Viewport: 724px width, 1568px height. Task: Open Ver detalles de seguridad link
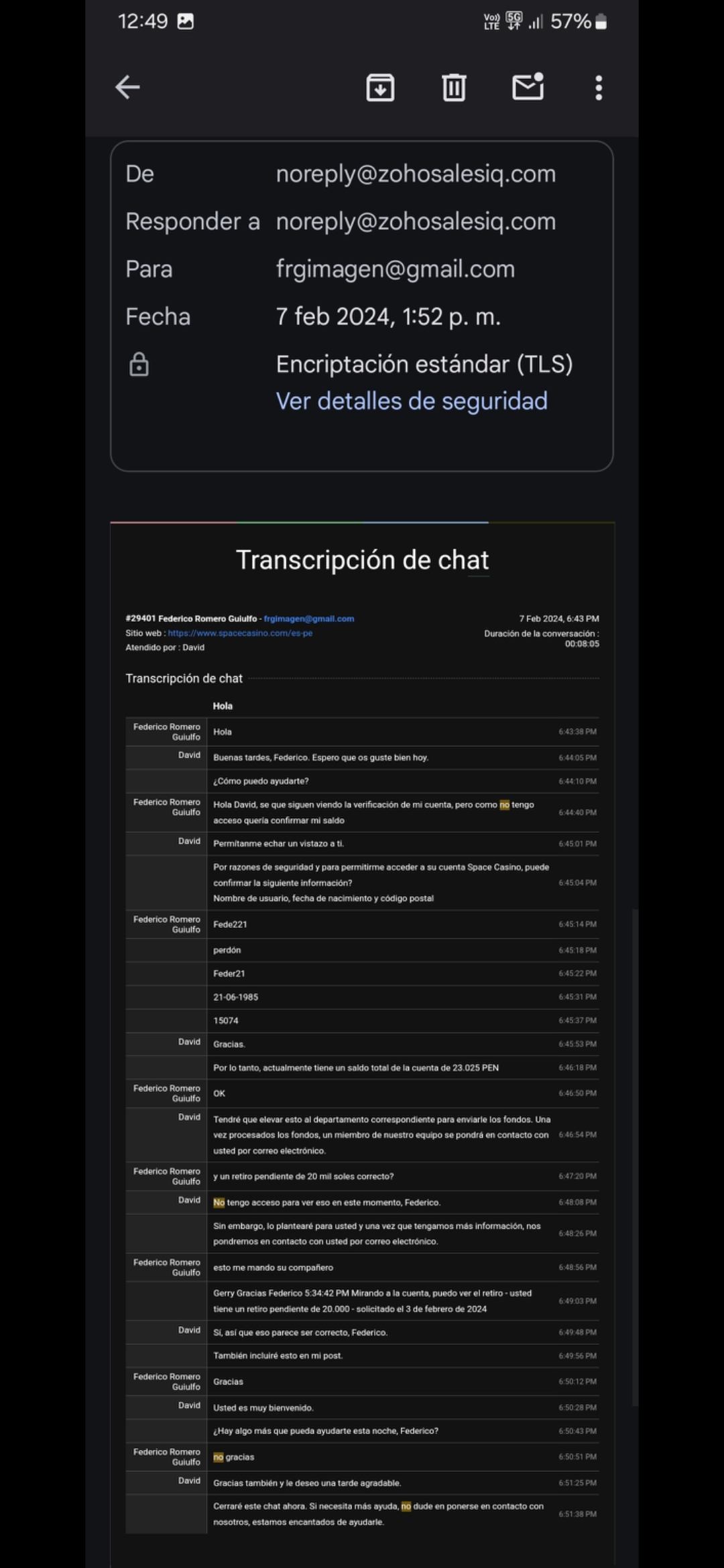[x=412, y=401]
